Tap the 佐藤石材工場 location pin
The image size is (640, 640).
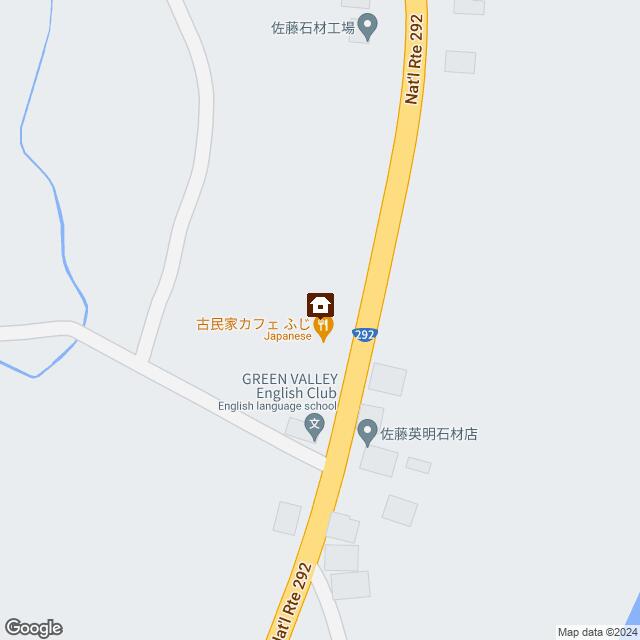(x=367, y=26)
